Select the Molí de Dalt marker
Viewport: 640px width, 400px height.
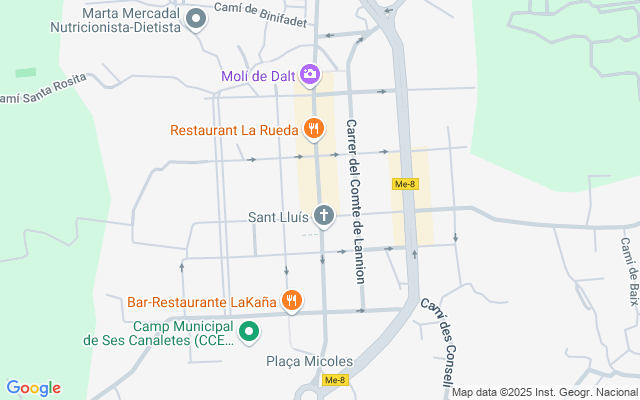tap(310, 74)
